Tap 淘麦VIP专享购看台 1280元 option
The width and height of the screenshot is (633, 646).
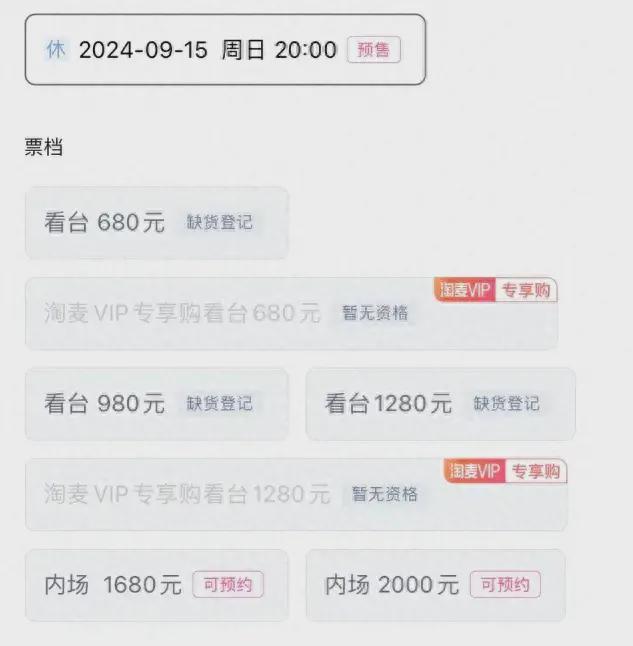[295, 494]
